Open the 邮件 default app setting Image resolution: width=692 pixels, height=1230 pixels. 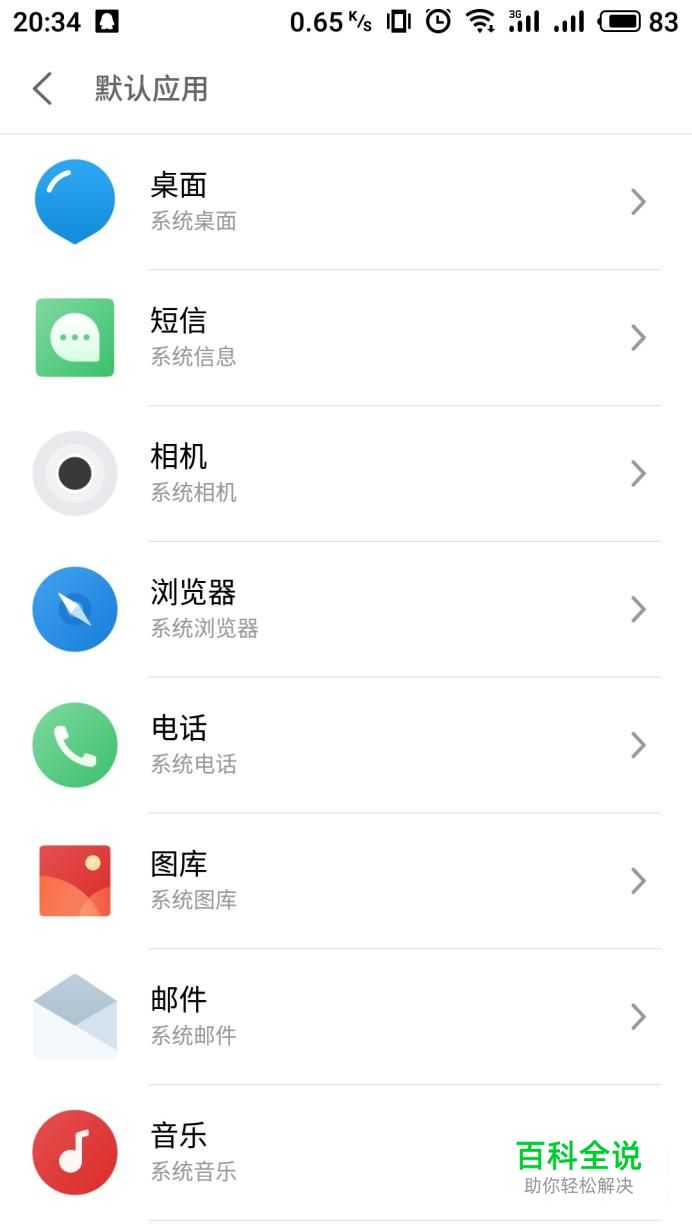coord(346,1018)
